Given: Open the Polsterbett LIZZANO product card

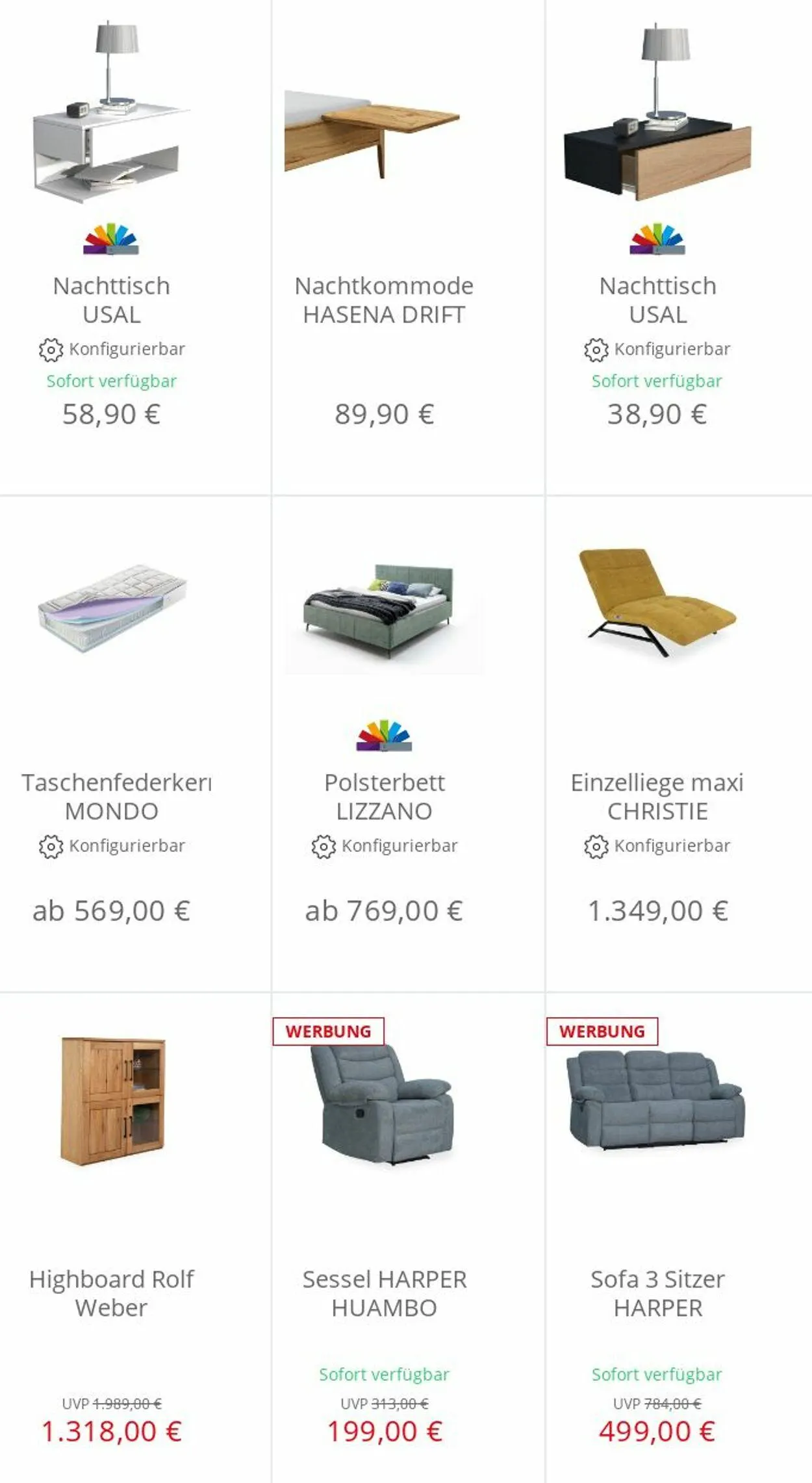Looking at the screenshot, I should click(x=408, y=744).
